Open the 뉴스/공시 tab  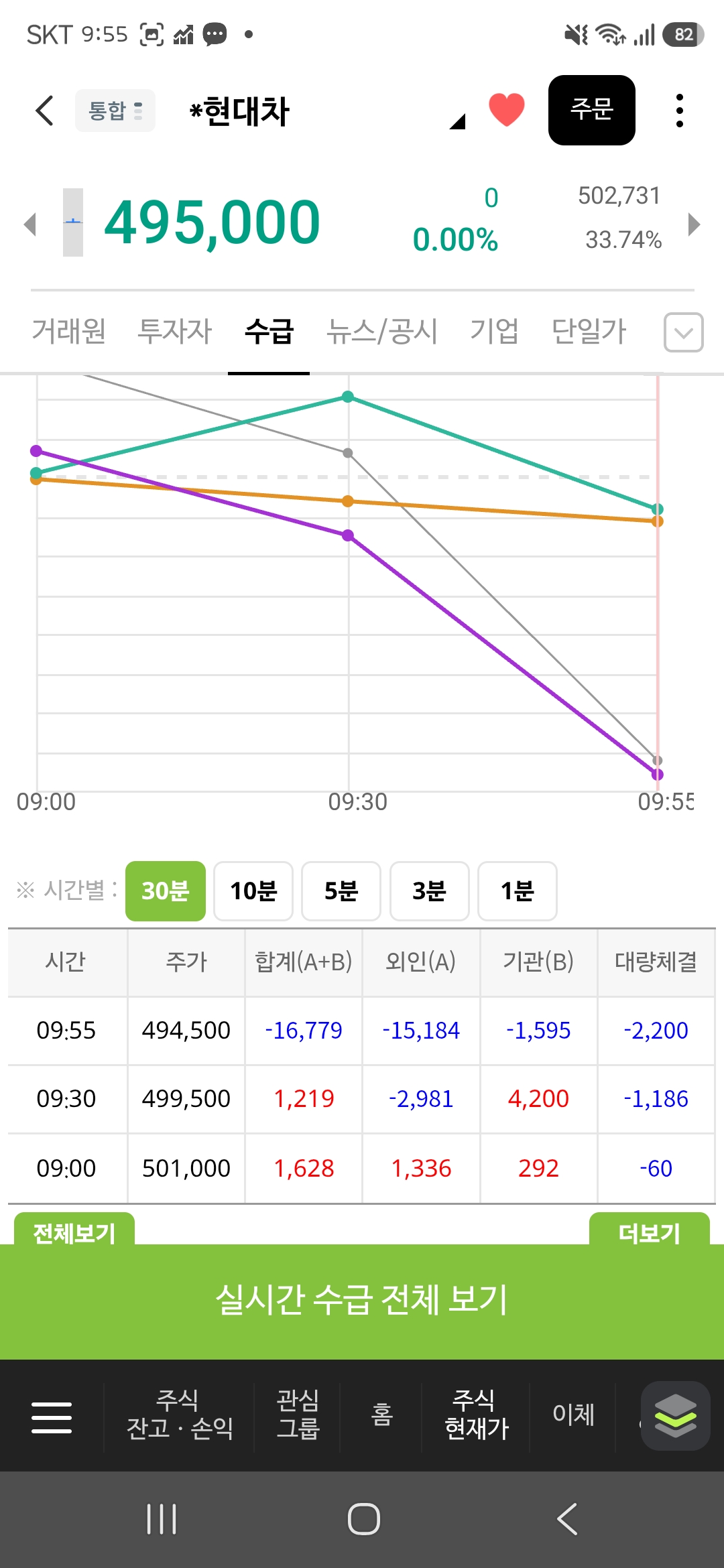pos(382,331)
